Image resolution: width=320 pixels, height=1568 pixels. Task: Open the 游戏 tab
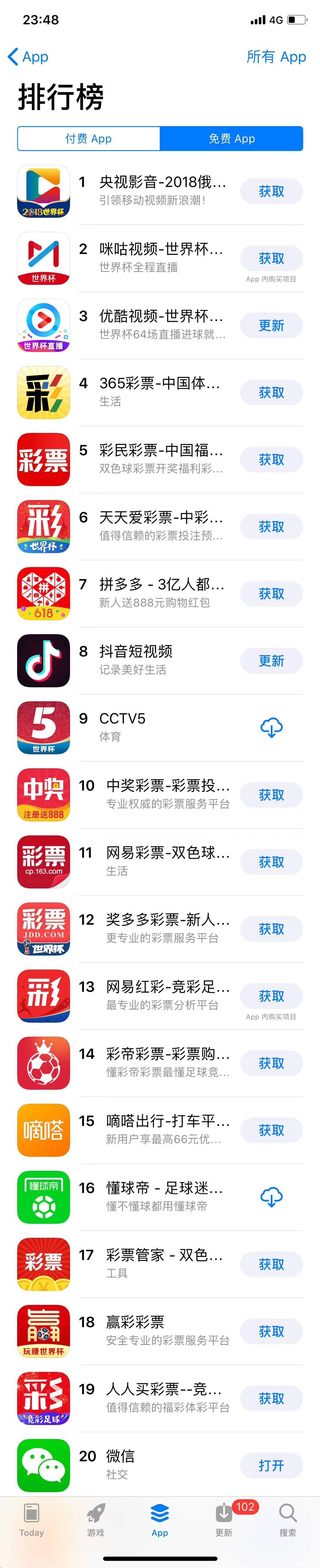[95, 1519]
